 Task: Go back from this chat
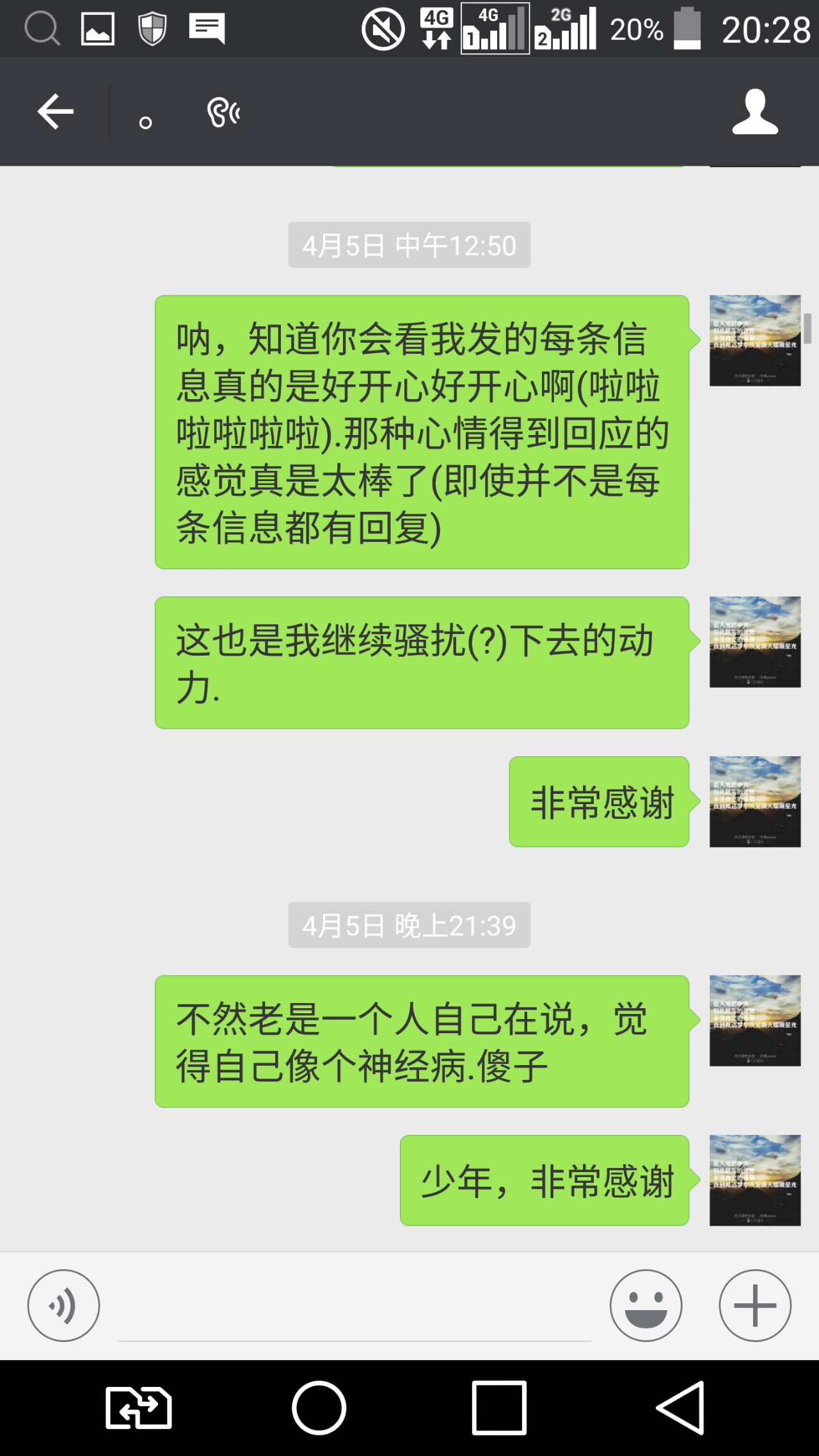pos(56,112)
